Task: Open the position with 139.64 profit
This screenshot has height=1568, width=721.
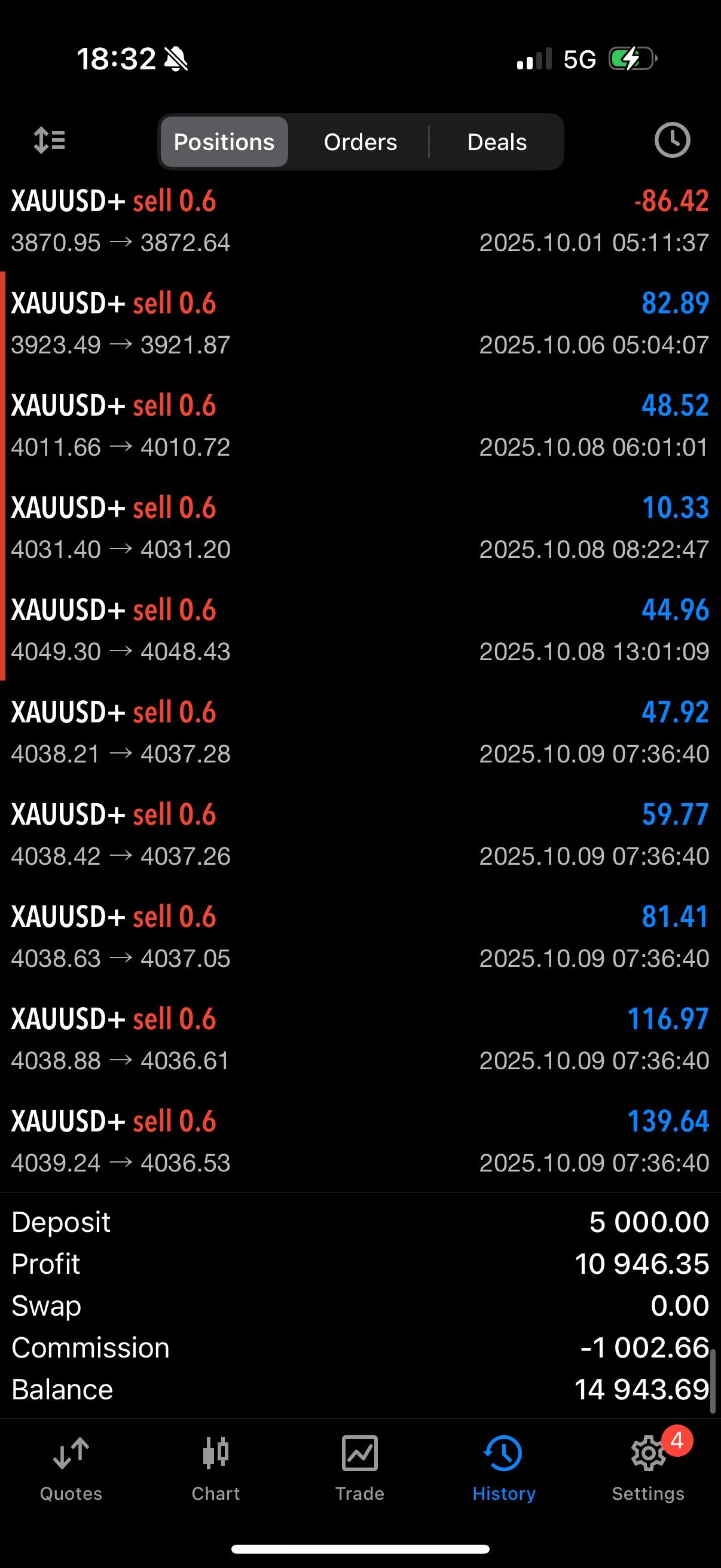Action: tap(360, 1141)
